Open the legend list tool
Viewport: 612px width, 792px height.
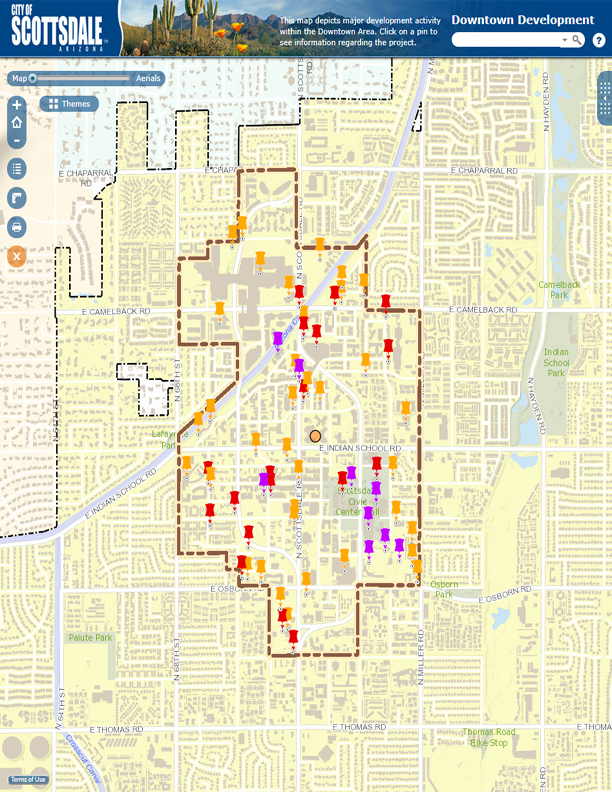pos(17,169)
